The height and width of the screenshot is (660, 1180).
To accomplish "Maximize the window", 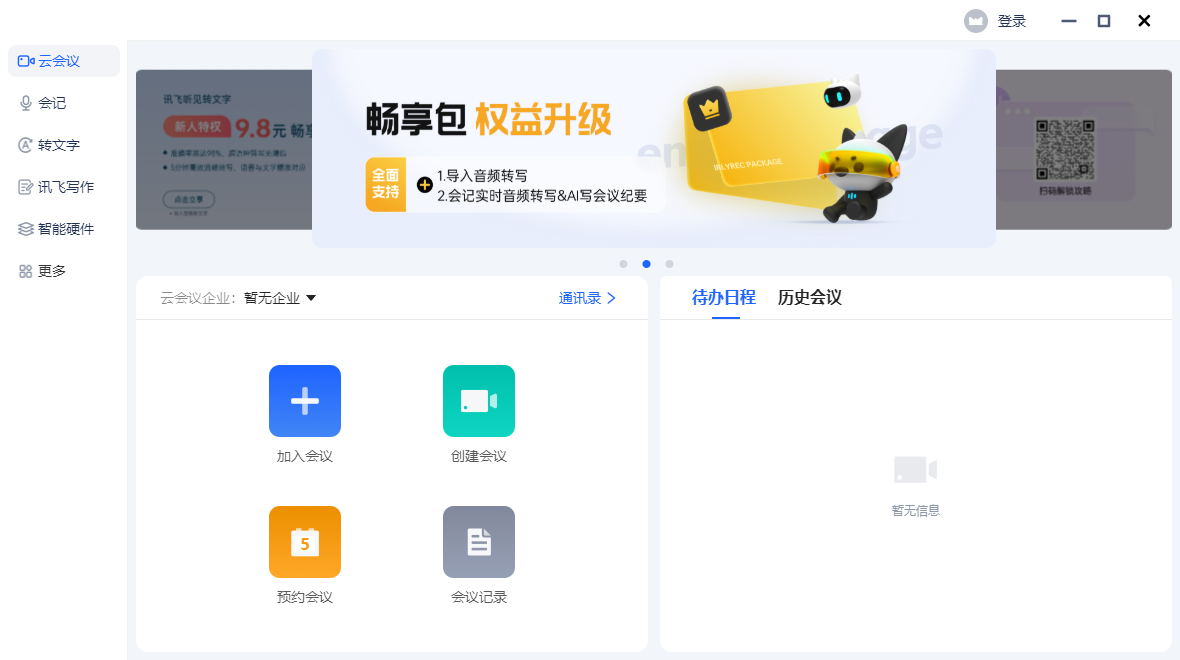I will point(1104,21).
